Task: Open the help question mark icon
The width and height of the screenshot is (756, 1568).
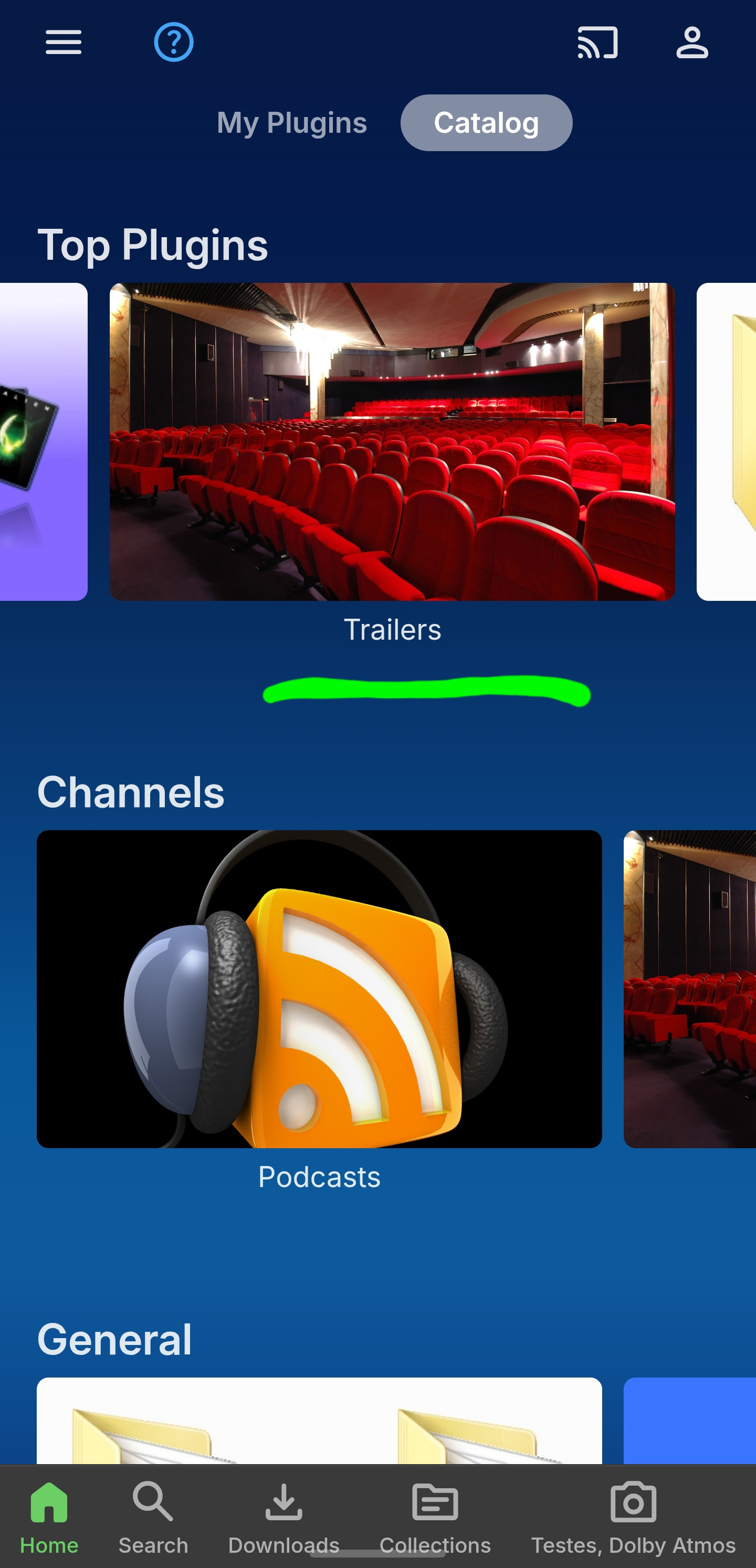Action: [x=174, y=43]
